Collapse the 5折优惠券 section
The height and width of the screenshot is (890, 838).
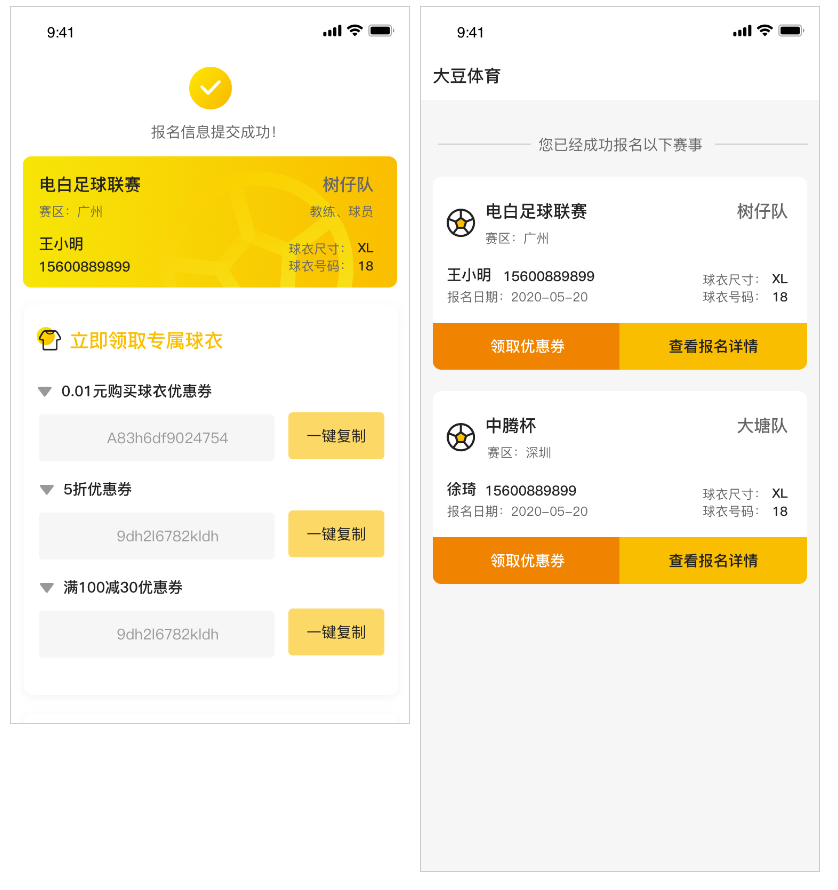tap(45, 488)
